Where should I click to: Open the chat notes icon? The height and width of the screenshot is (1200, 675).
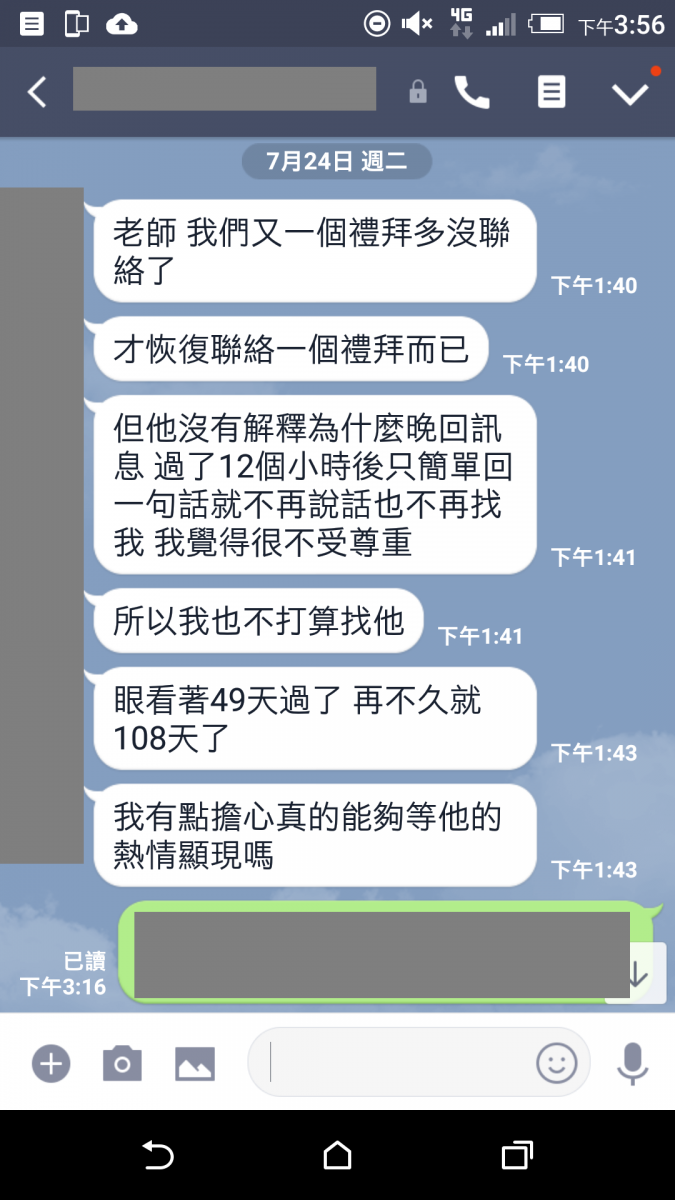(551, 92)
